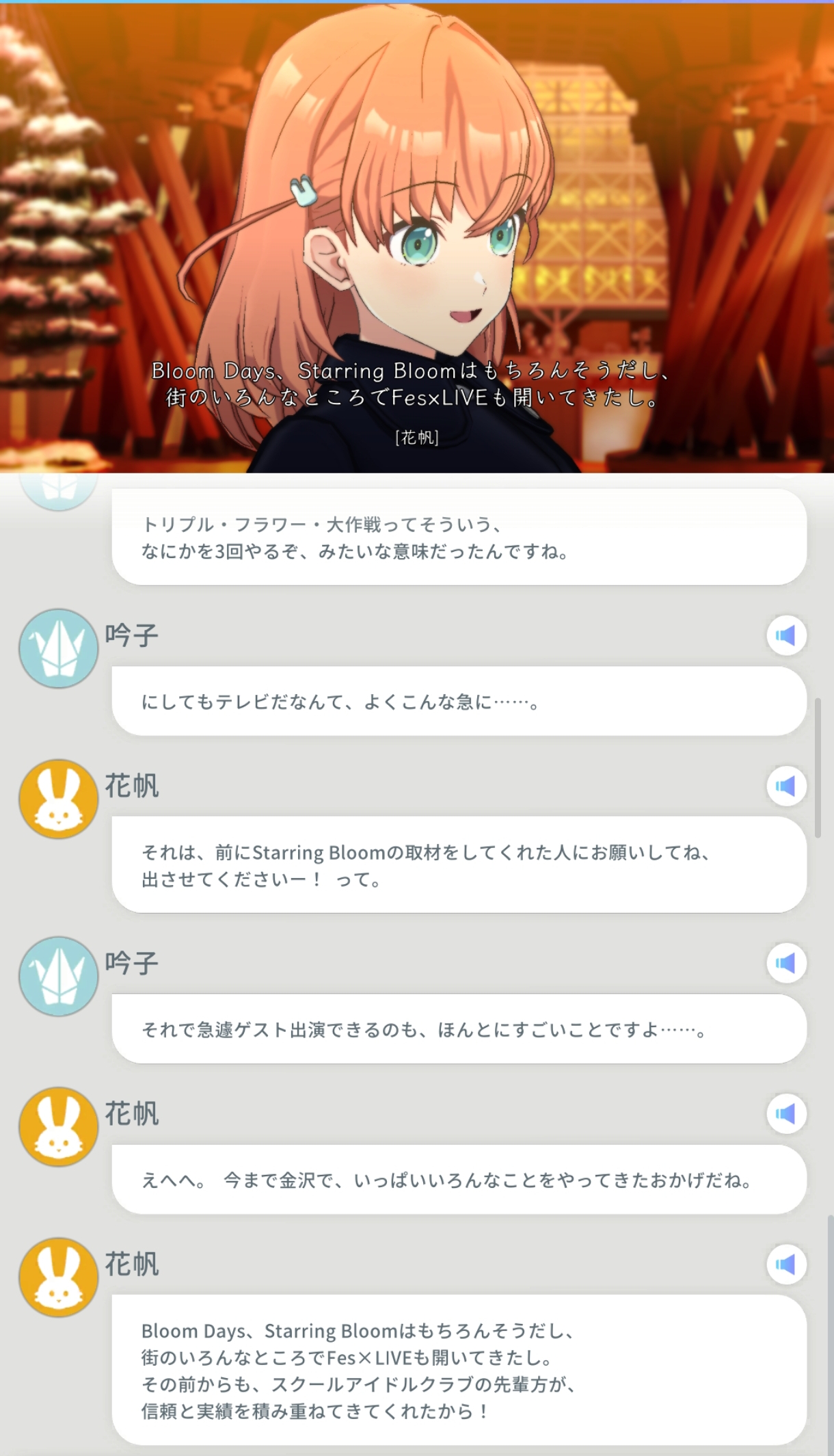Play Ginko's voice line about テレビ
The height and width of the screenshot is (1456, 834).
786,635
